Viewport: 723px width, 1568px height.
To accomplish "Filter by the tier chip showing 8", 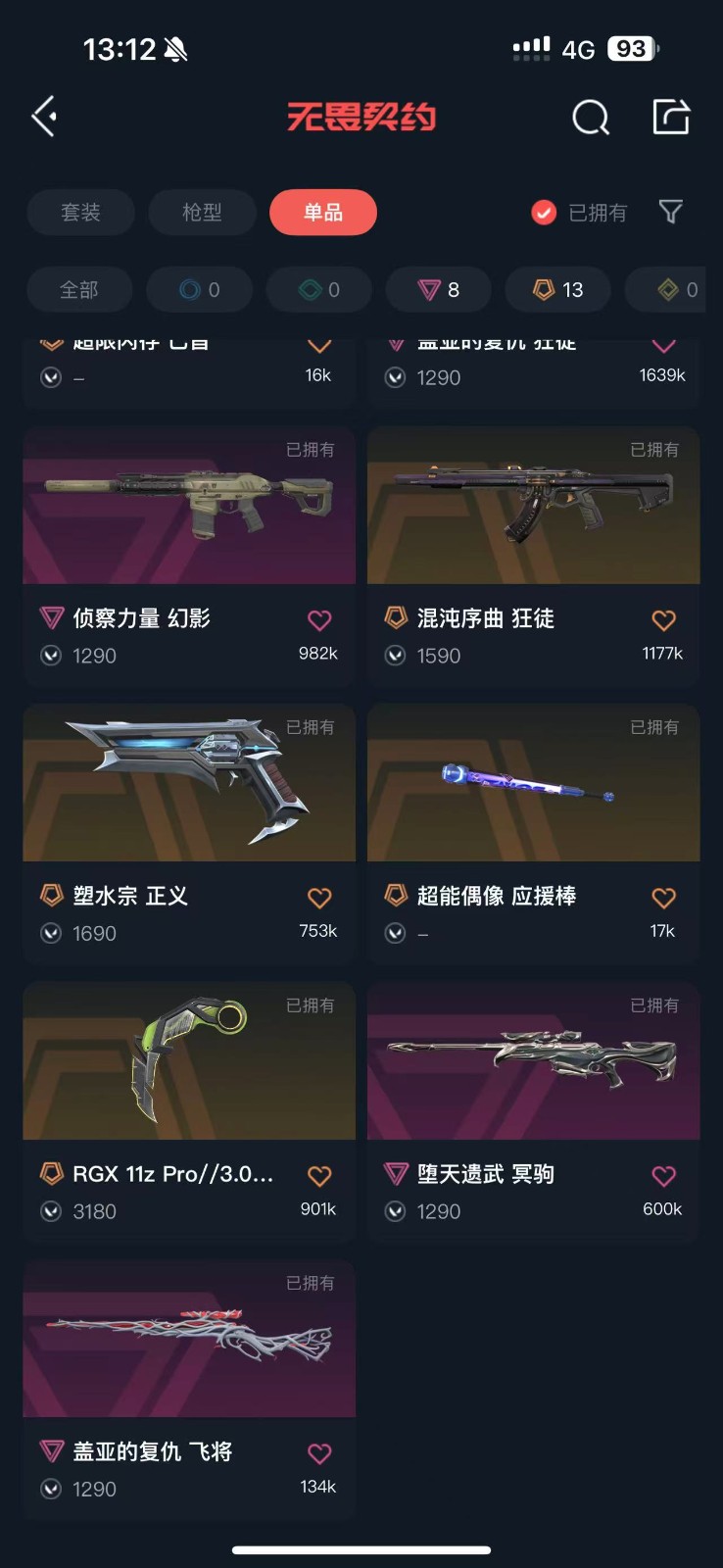I will click(x=439, y=290).
